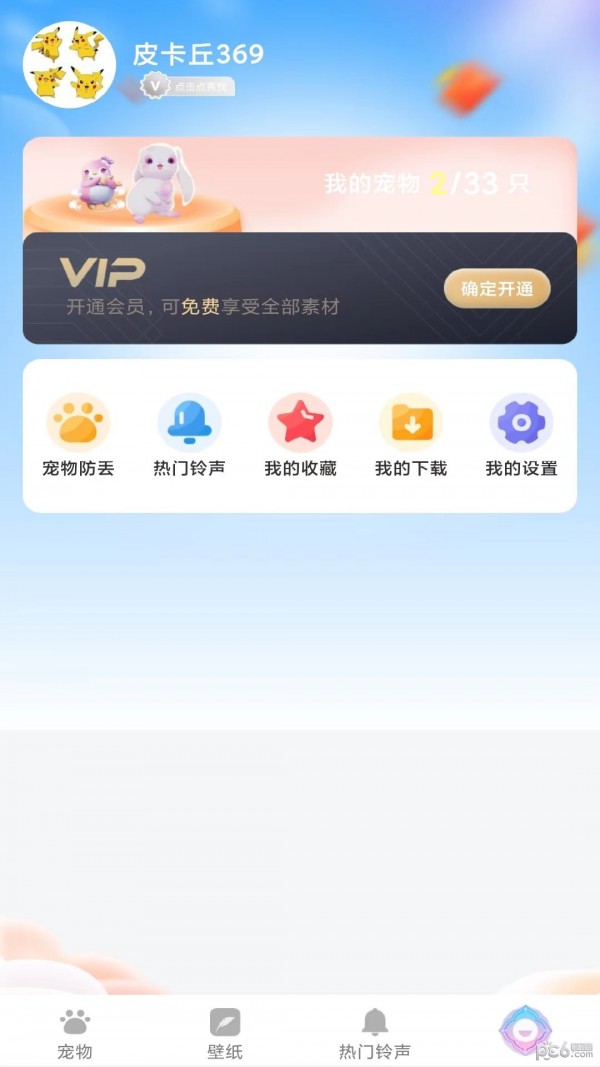Open 我的下载 downloads
This screenshot has width=600, height=1067.
coord(411,435)
